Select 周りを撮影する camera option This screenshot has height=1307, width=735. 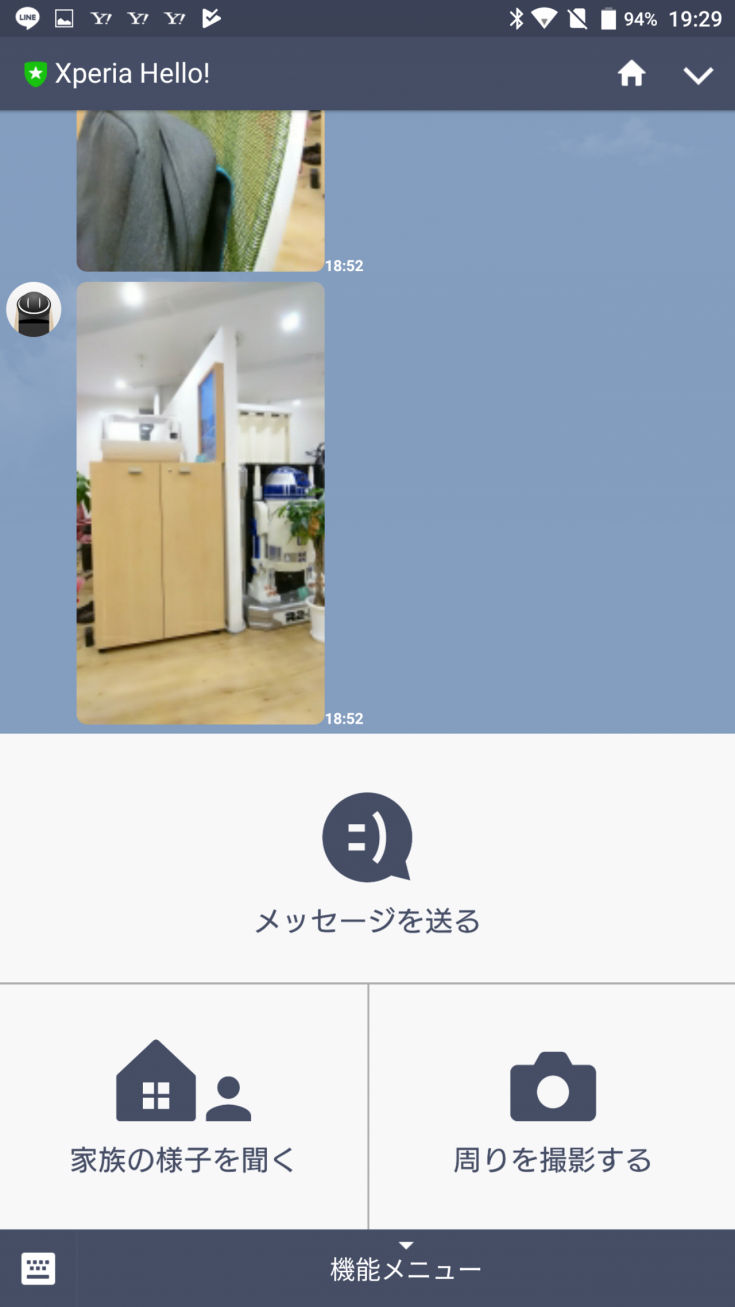[x=552, y=1108]
